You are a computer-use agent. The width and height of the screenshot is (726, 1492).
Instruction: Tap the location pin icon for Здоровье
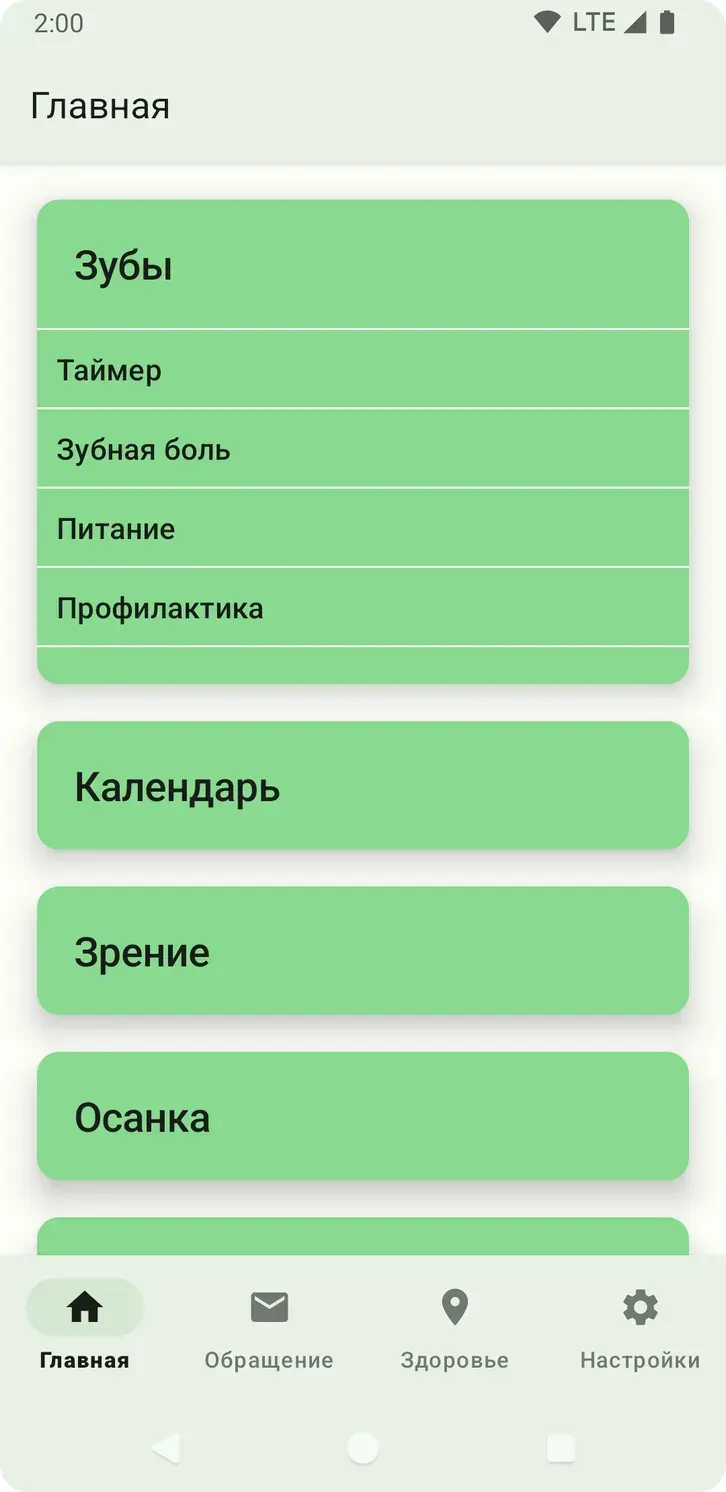(x=455, y=1307)
